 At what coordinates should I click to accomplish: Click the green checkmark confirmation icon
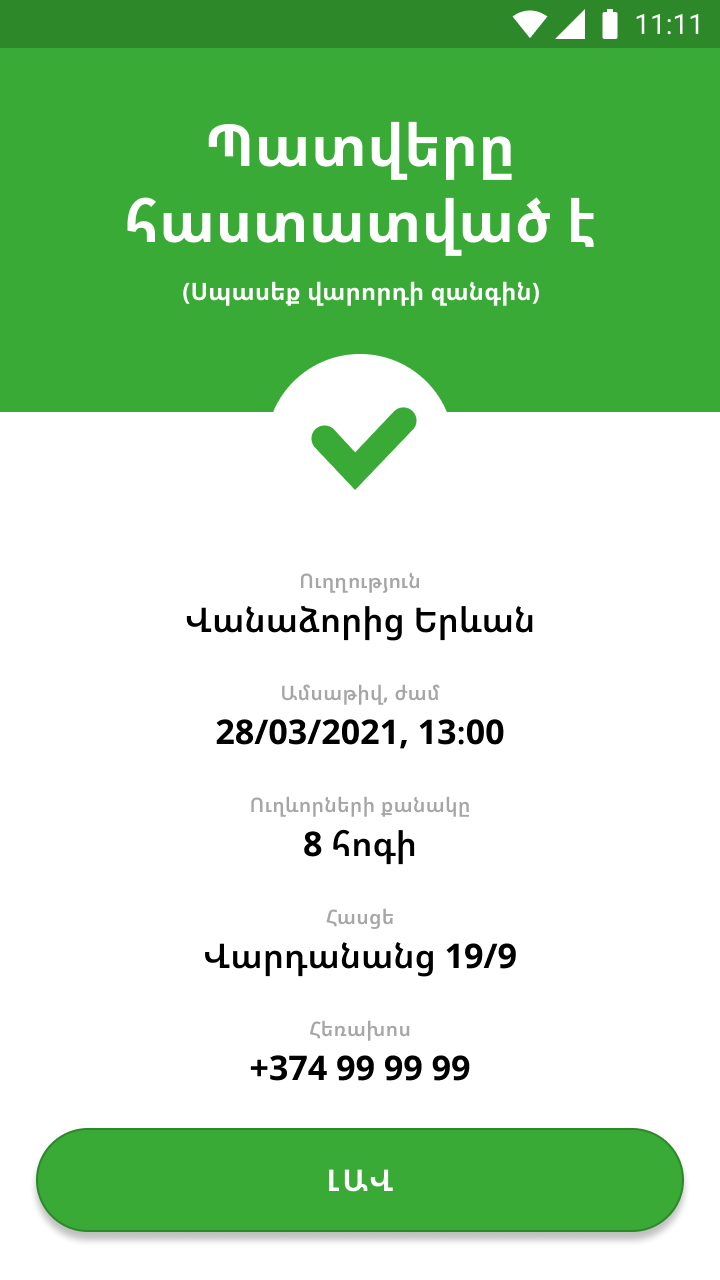pos(362,450)
